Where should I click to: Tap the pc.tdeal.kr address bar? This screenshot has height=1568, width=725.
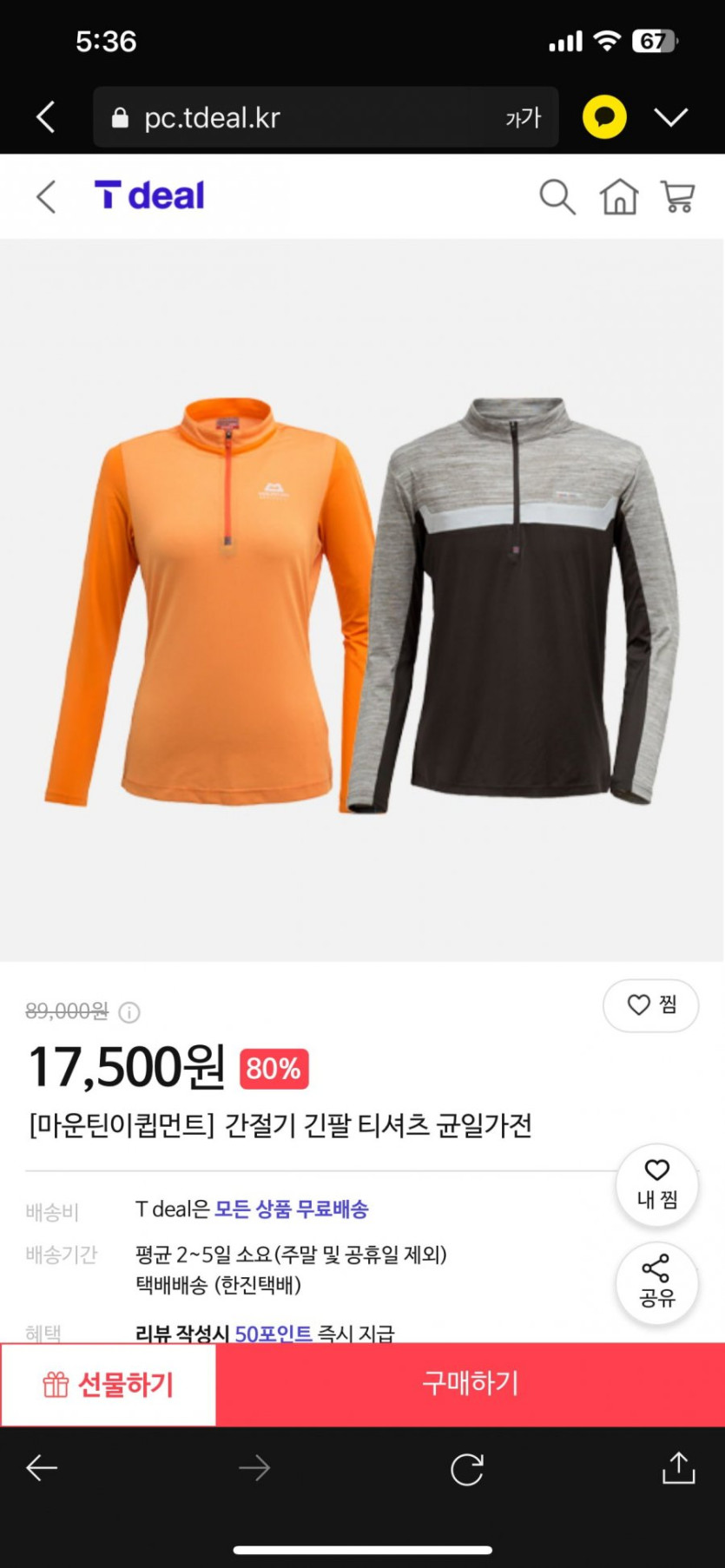click(x=295, y=117)
